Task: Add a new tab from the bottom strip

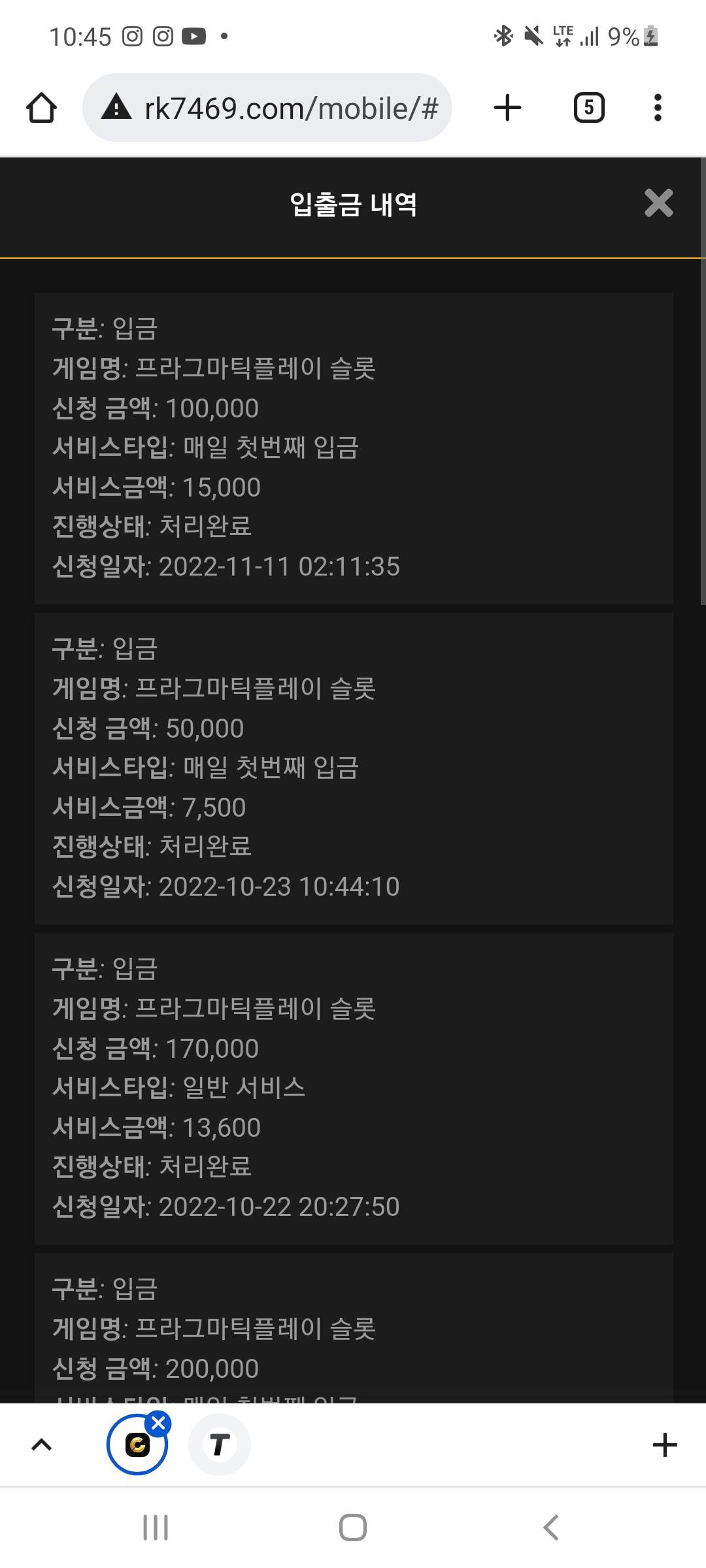Action: 664,1445
